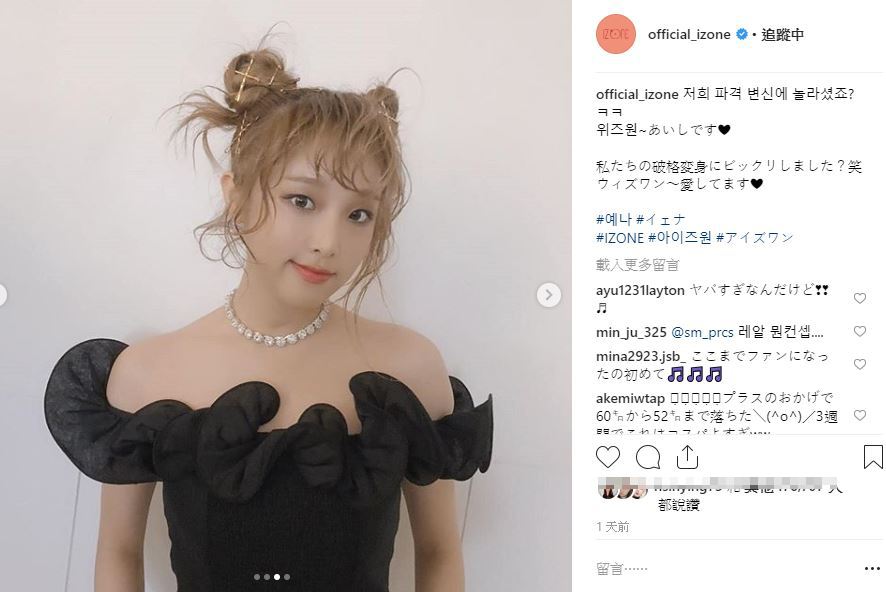Tap the 追蹤中 following button
This screenshot has height=592, width=886.
tap(783, 35)
